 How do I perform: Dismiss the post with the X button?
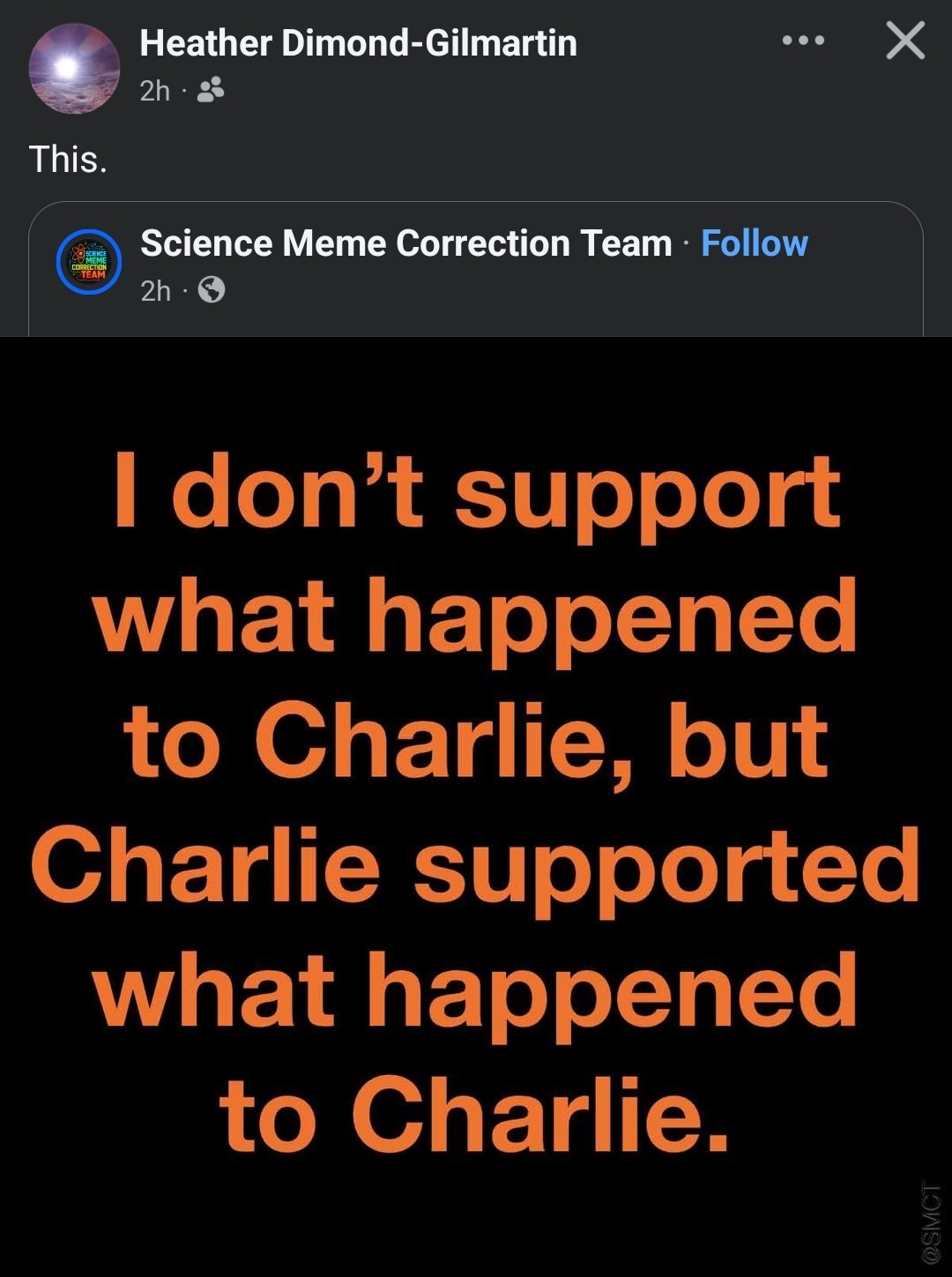(x=905, y=41)
